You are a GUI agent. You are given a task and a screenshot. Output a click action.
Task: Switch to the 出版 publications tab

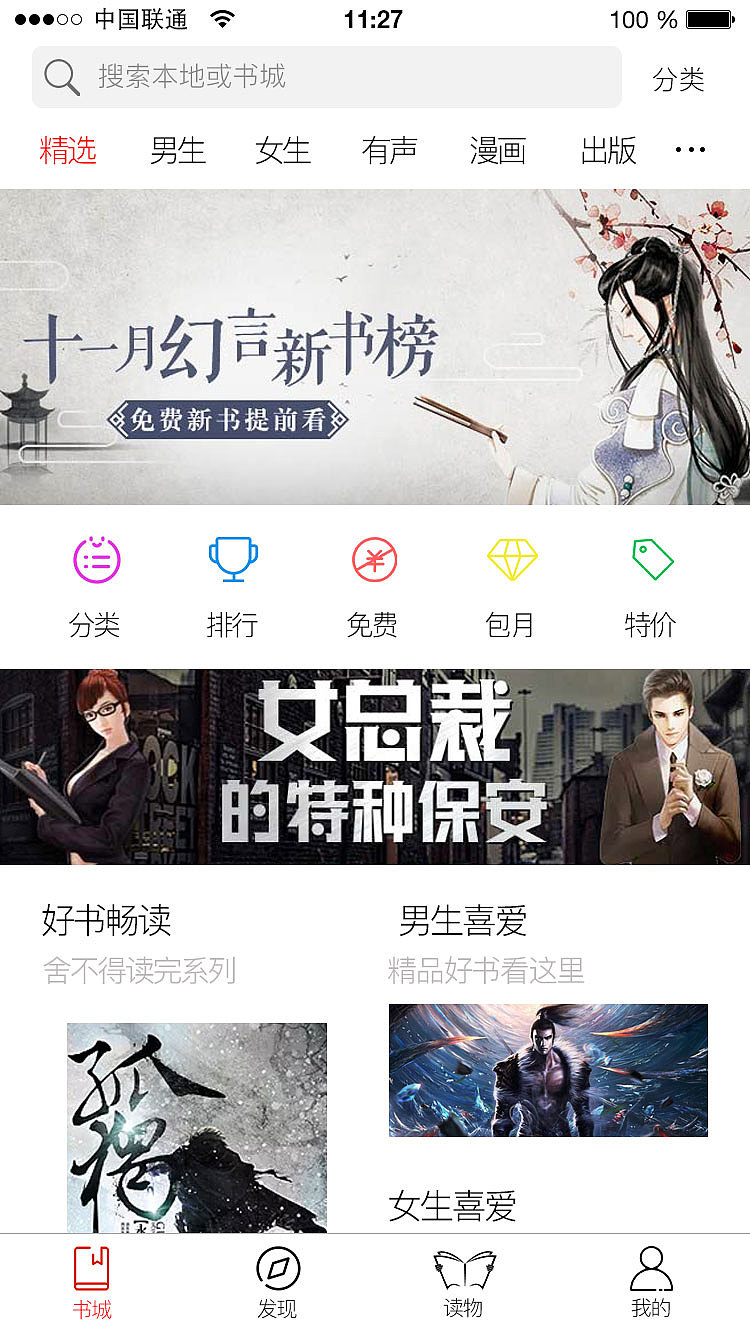tap(609, 151)
